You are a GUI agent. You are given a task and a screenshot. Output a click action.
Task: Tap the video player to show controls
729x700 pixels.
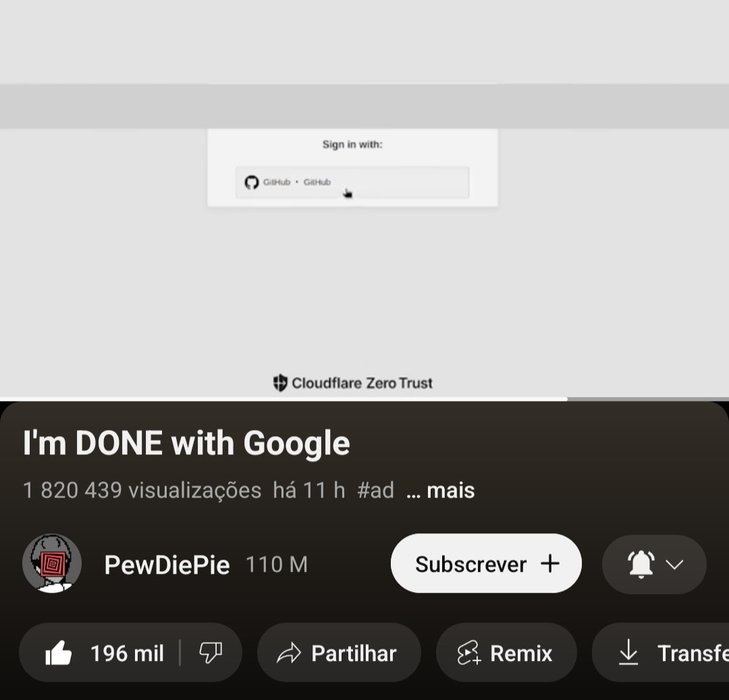364,280
